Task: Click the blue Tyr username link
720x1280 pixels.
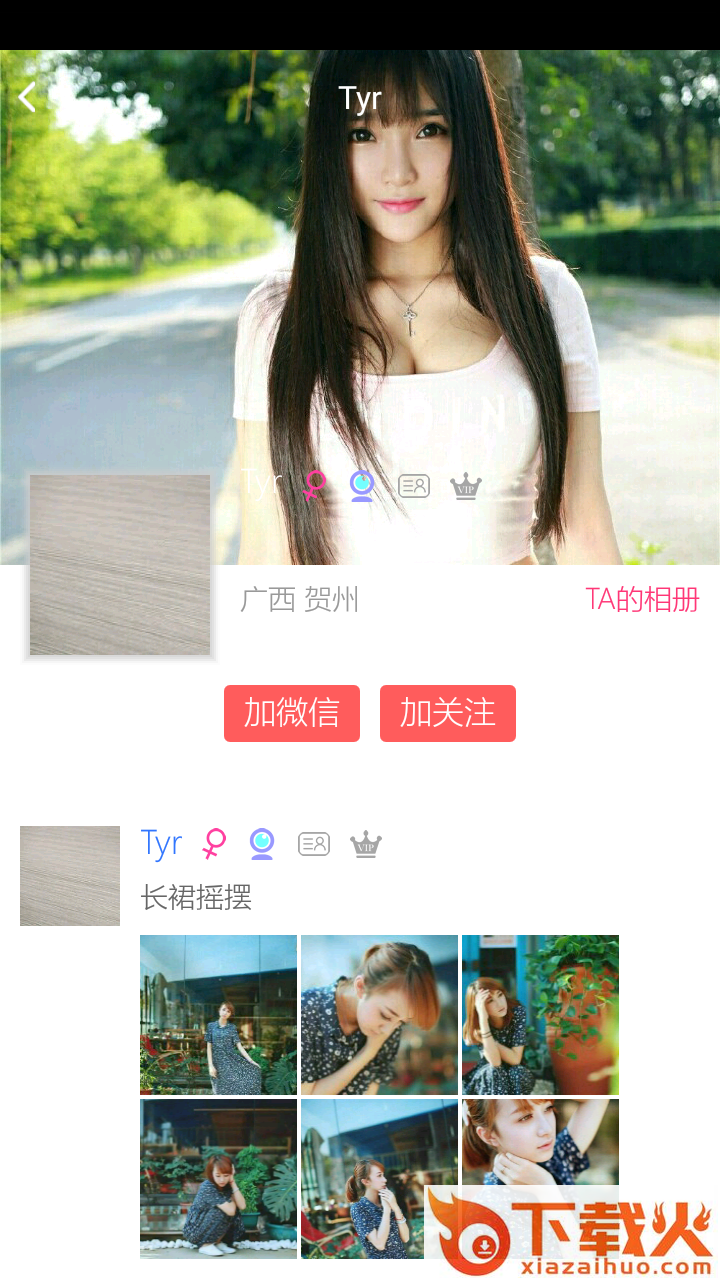Action: (x=160, y=842)
